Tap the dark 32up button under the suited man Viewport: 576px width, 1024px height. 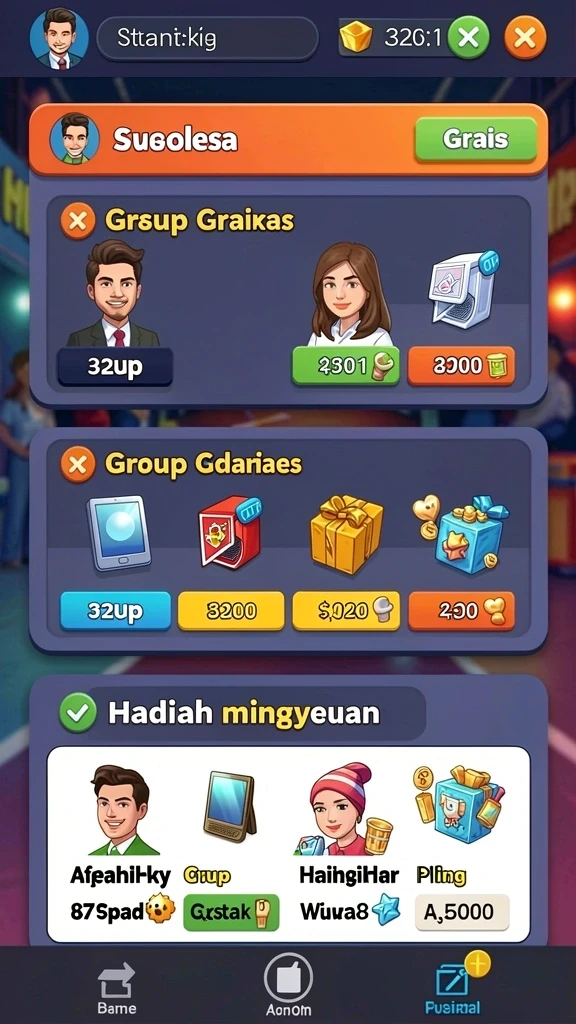115,366
